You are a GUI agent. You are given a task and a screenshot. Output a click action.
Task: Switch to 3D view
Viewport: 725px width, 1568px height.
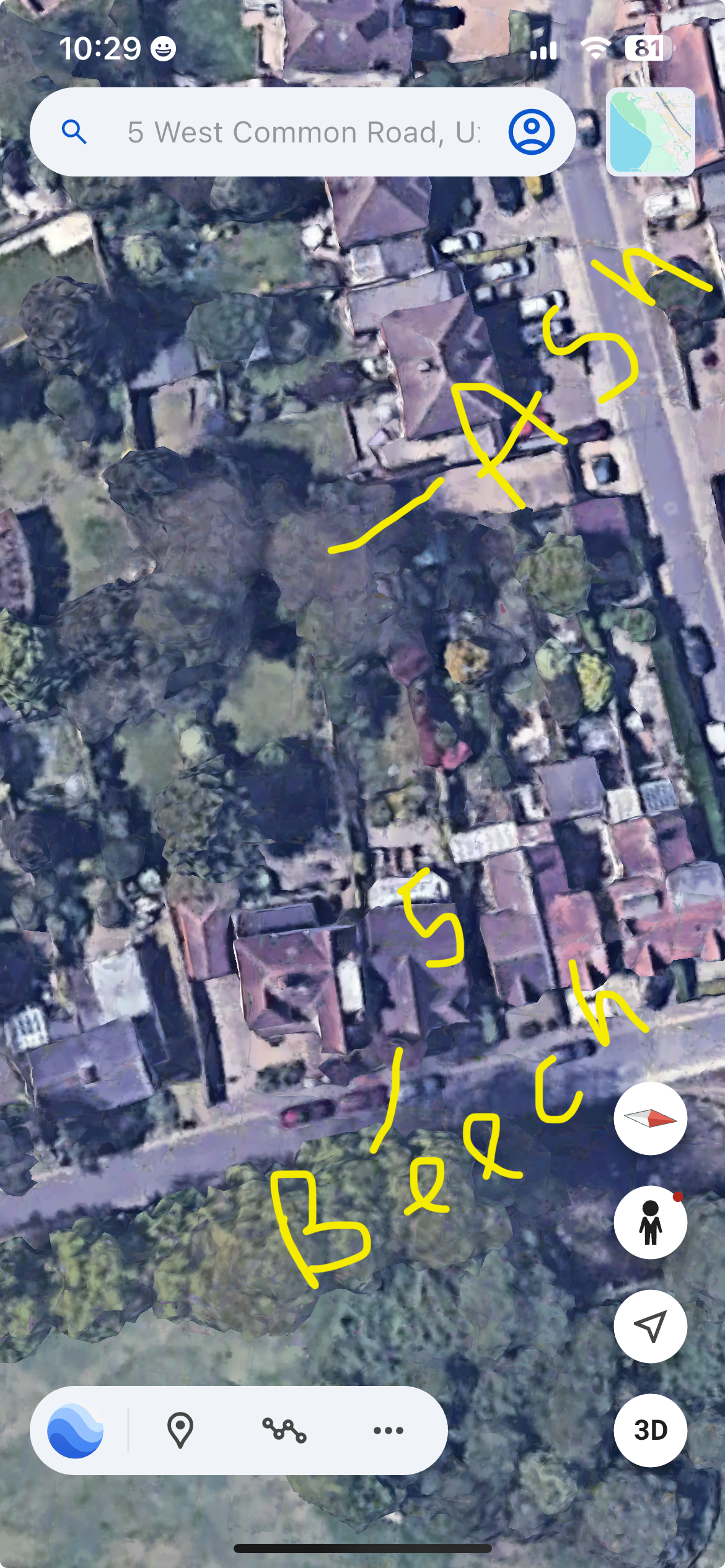pos(650,1431)
